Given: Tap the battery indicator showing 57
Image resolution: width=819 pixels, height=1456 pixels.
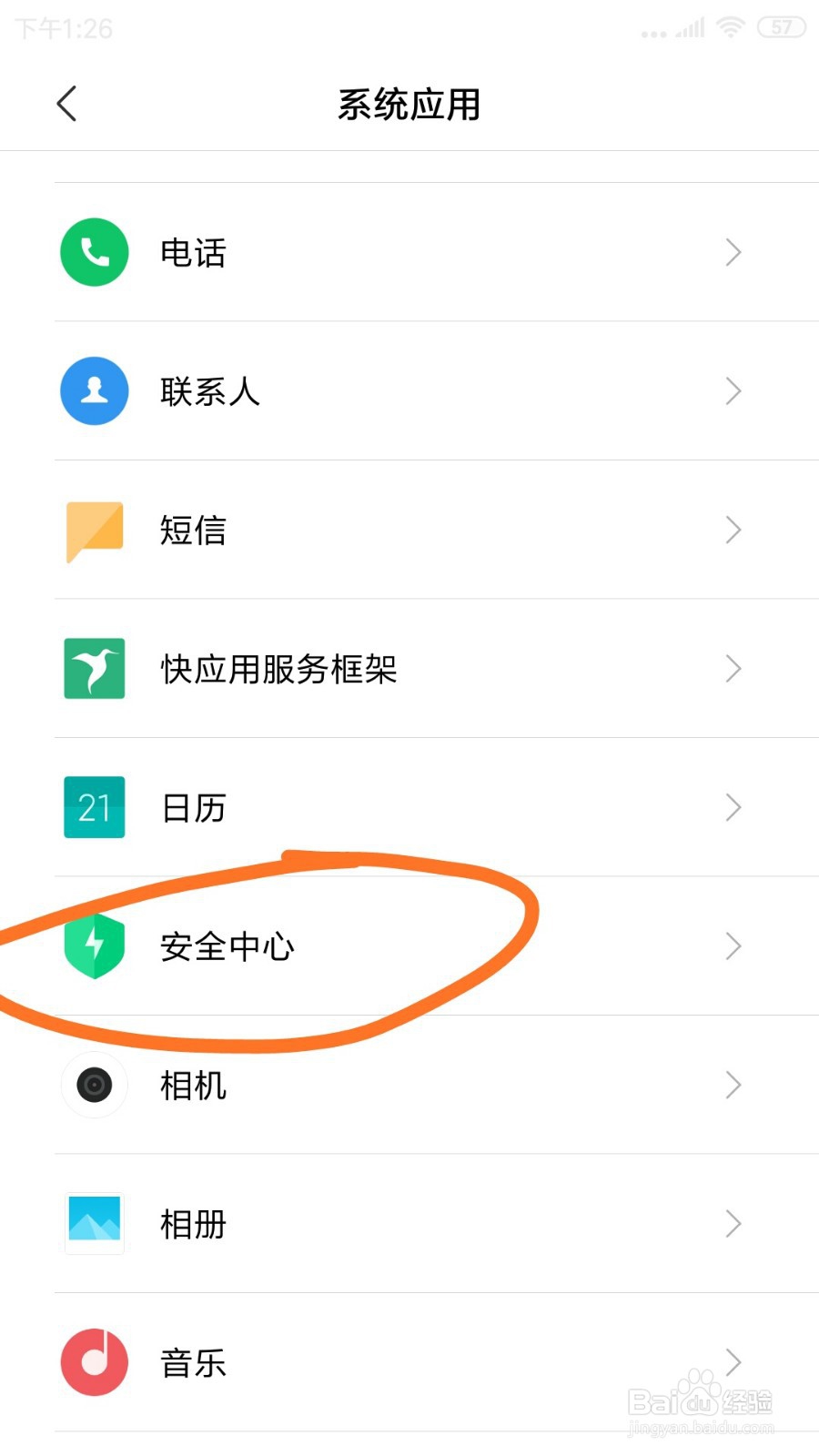Looking at the screenshot, I should (780, 27).
